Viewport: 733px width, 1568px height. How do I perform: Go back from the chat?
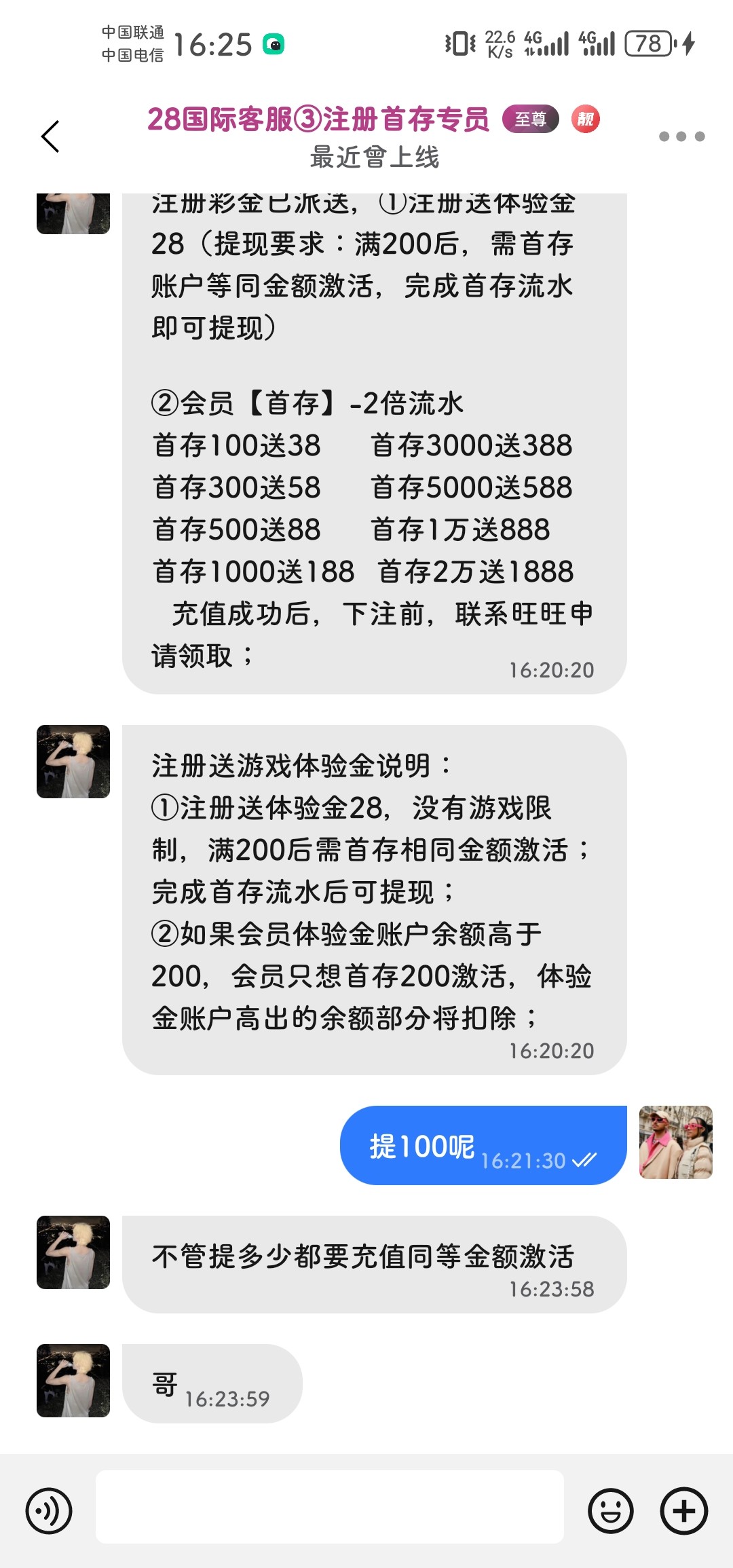(51, 136)
